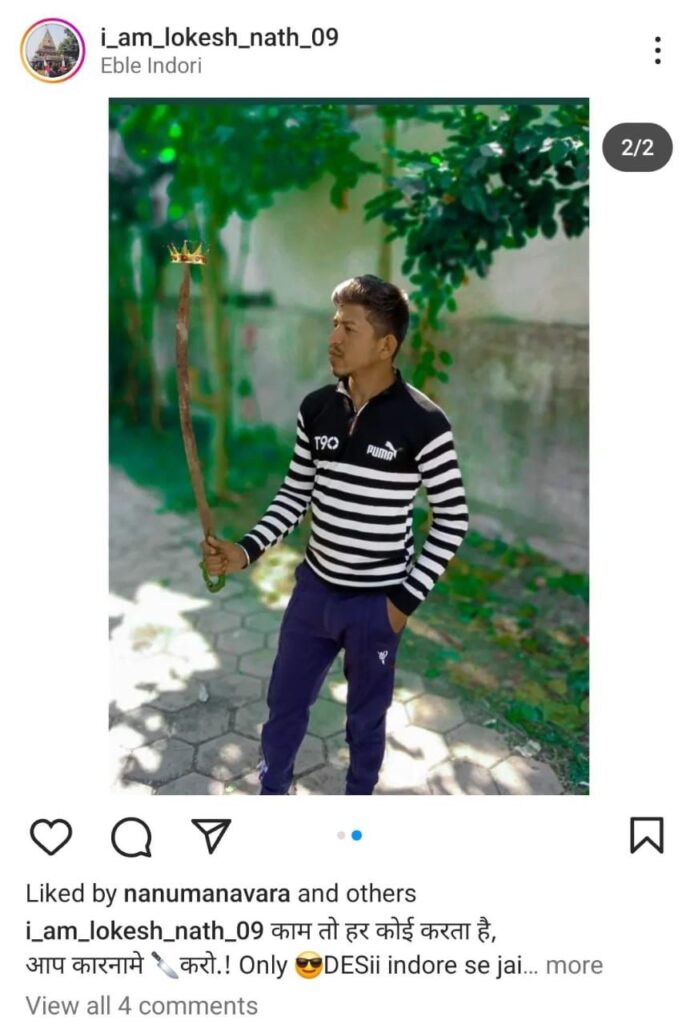Expand the caption by tapping more
This screenshot has height=1024, width=698.
575,965
